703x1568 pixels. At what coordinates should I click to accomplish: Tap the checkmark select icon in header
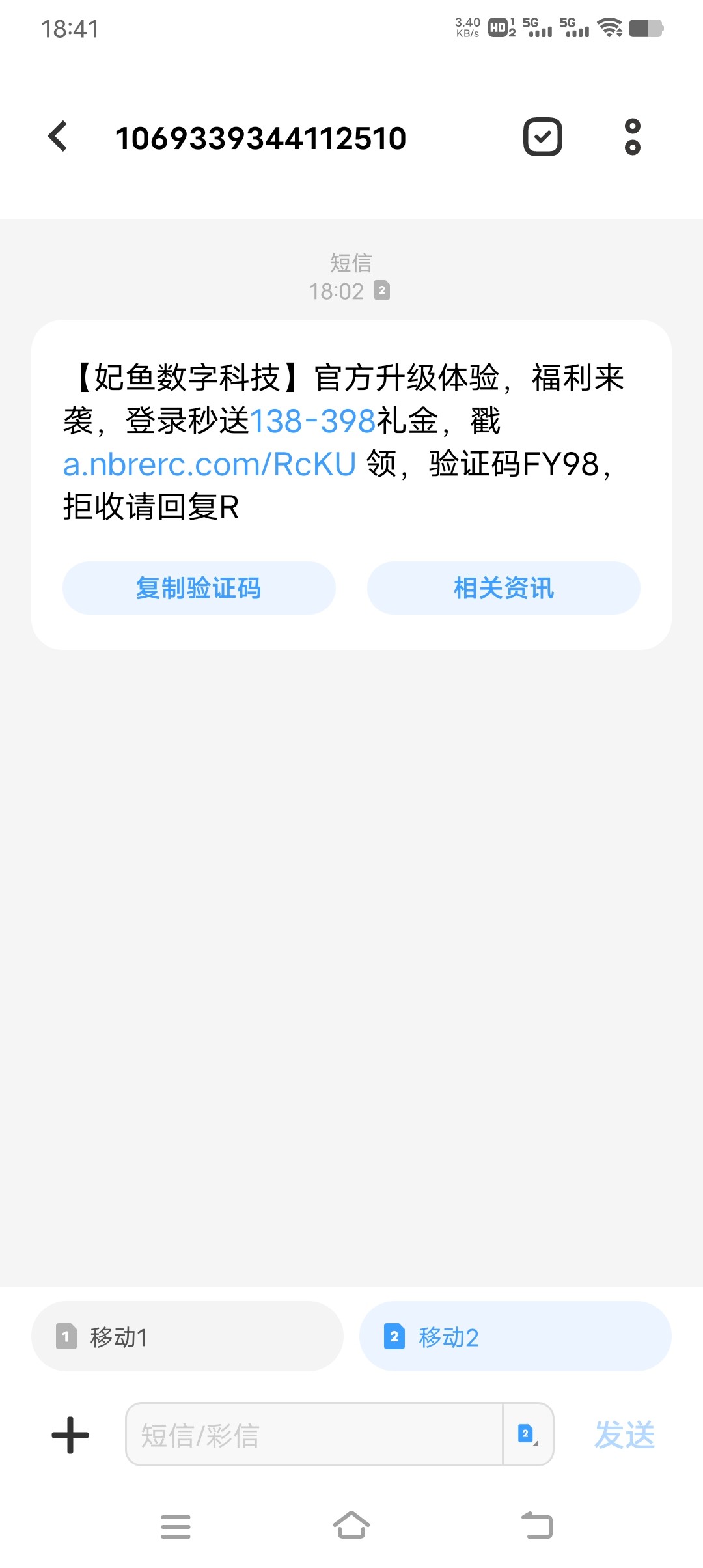coord(542,137)
